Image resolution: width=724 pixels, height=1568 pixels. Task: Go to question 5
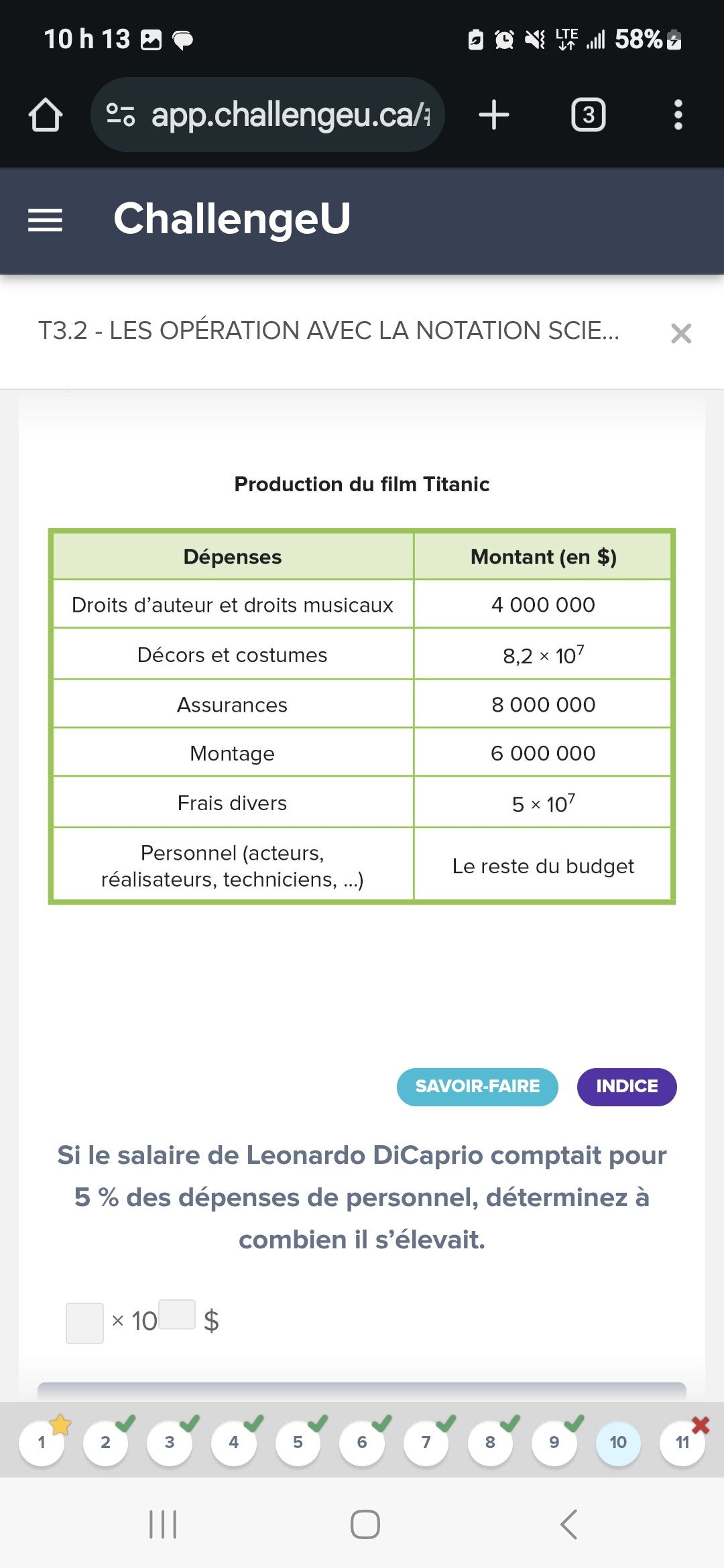298,1442
